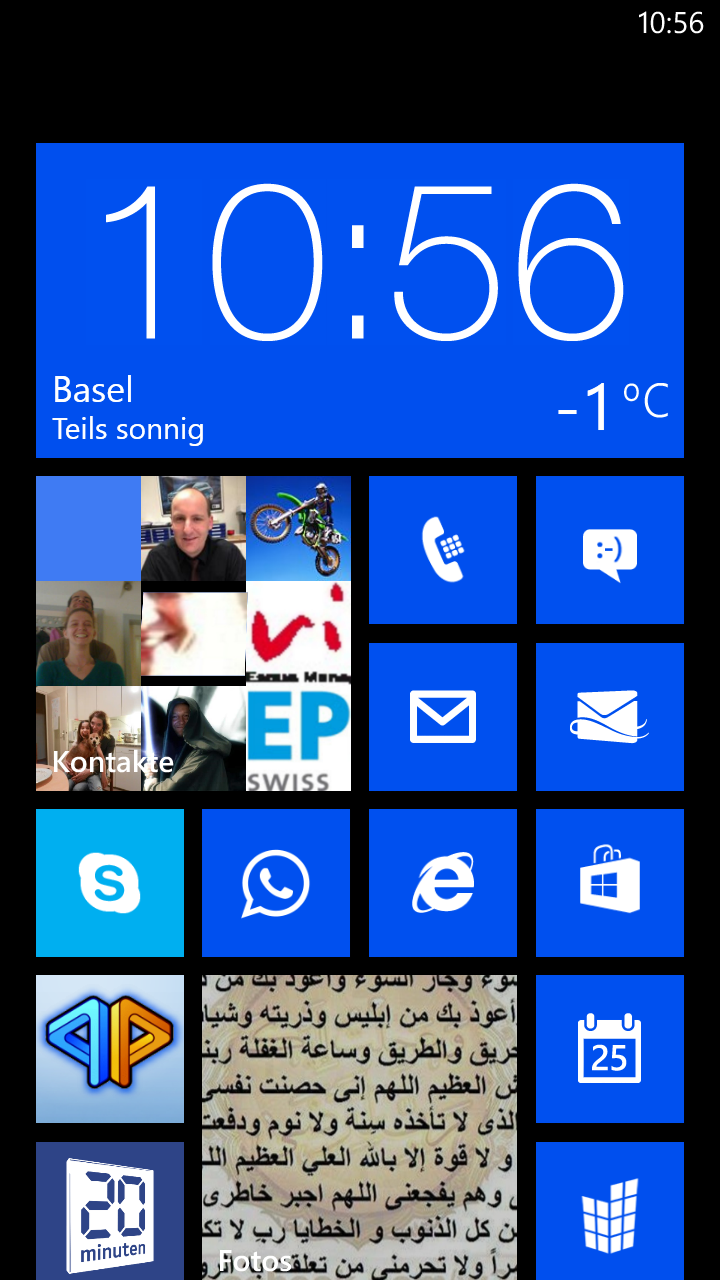
Task: Open WhatsApp
Action: (276, 883)
